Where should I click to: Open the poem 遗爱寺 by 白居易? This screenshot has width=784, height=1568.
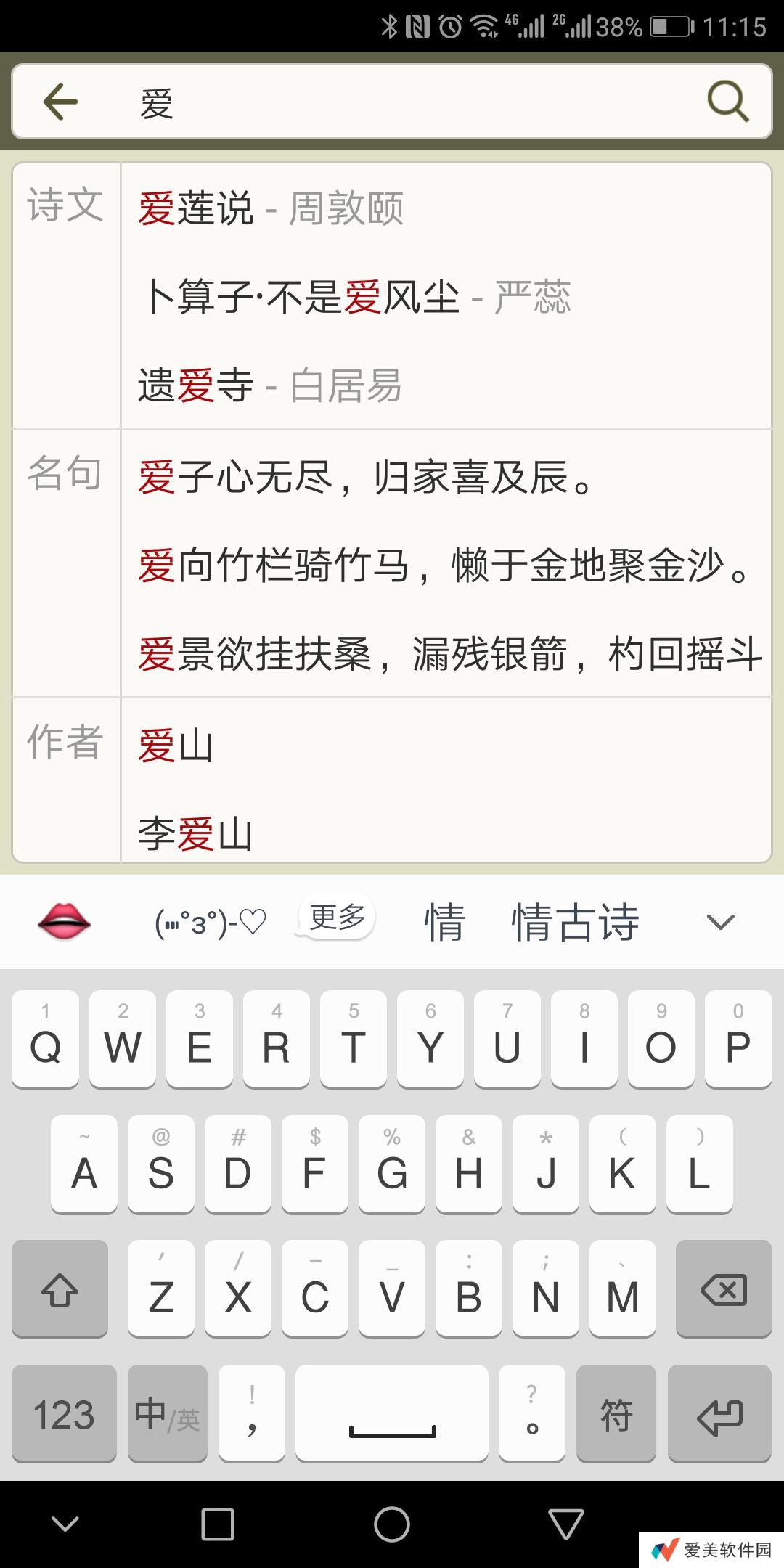(x=269, y=385)
